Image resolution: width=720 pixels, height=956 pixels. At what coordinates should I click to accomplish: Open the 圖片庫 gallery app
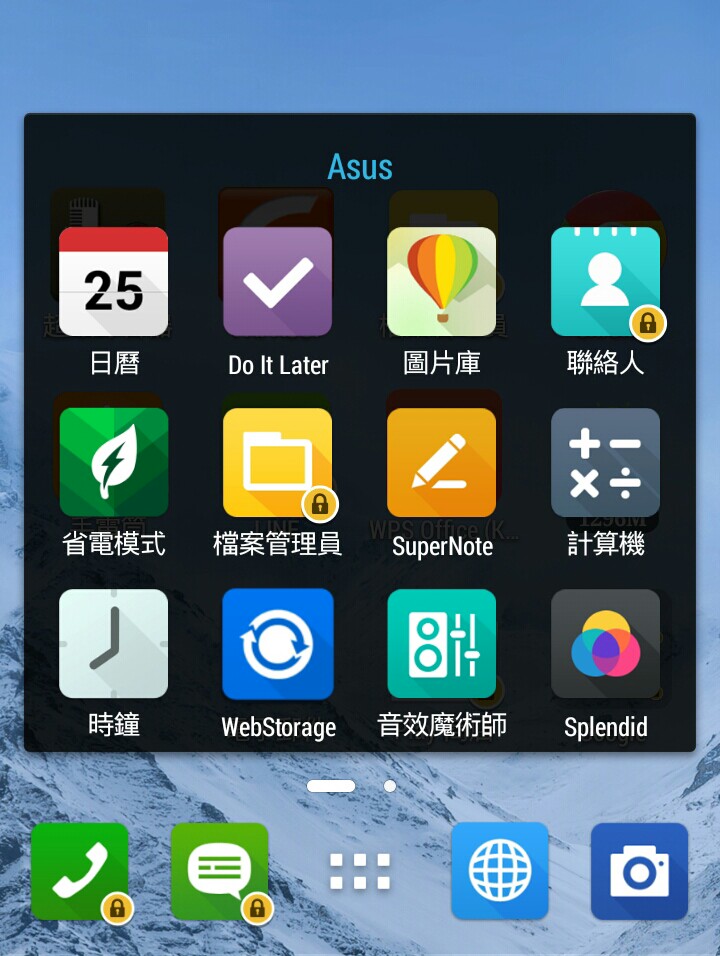point(441,282)
